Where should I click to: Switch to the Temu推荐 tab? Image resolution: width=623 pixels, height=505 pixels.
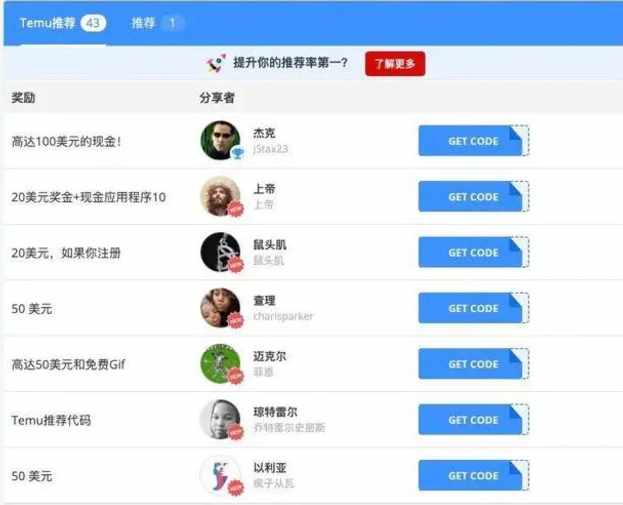coord(62,23)
